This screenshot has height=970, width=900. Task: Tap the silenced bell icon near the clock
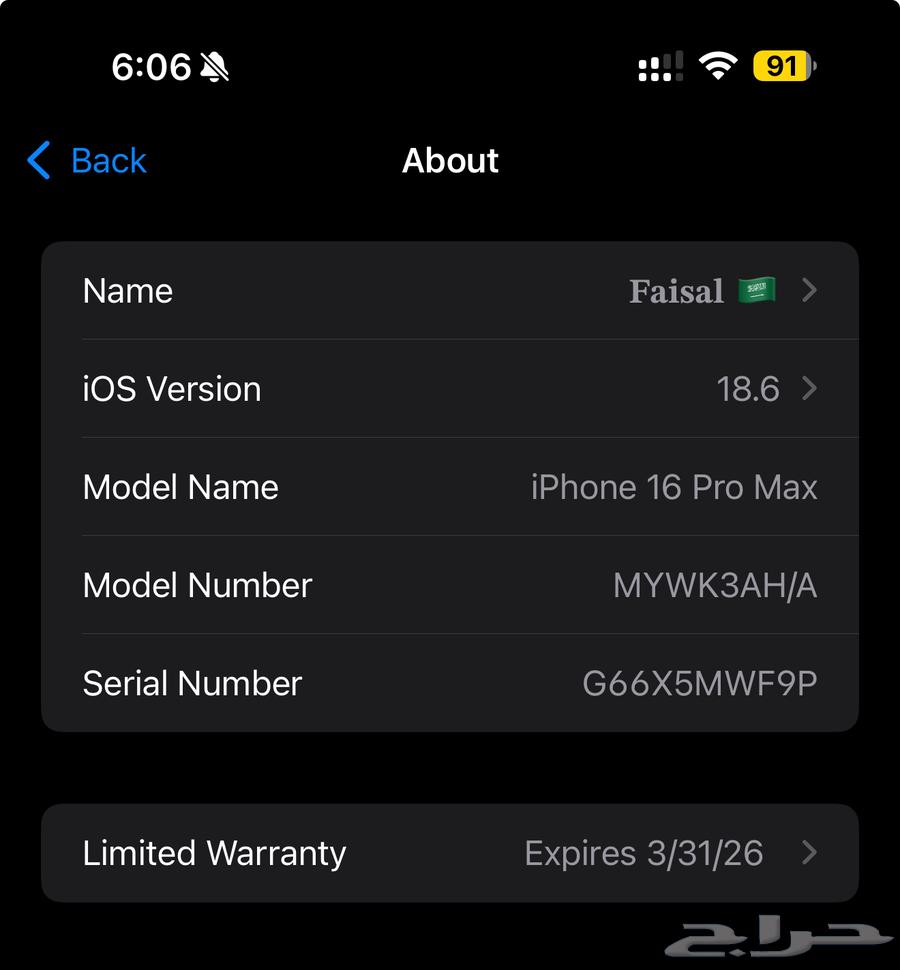tap(211, 65)
